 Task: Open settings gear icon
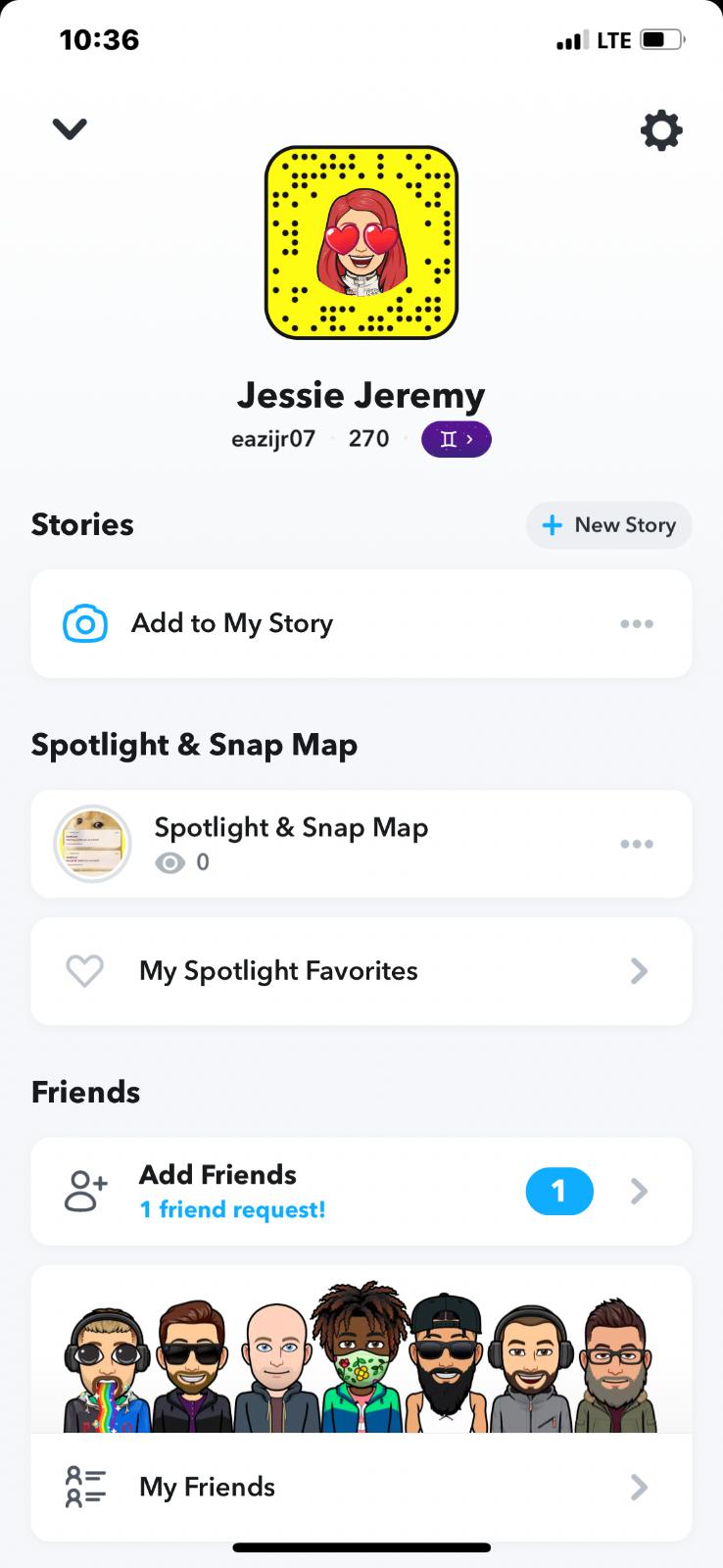coord(661,130)
